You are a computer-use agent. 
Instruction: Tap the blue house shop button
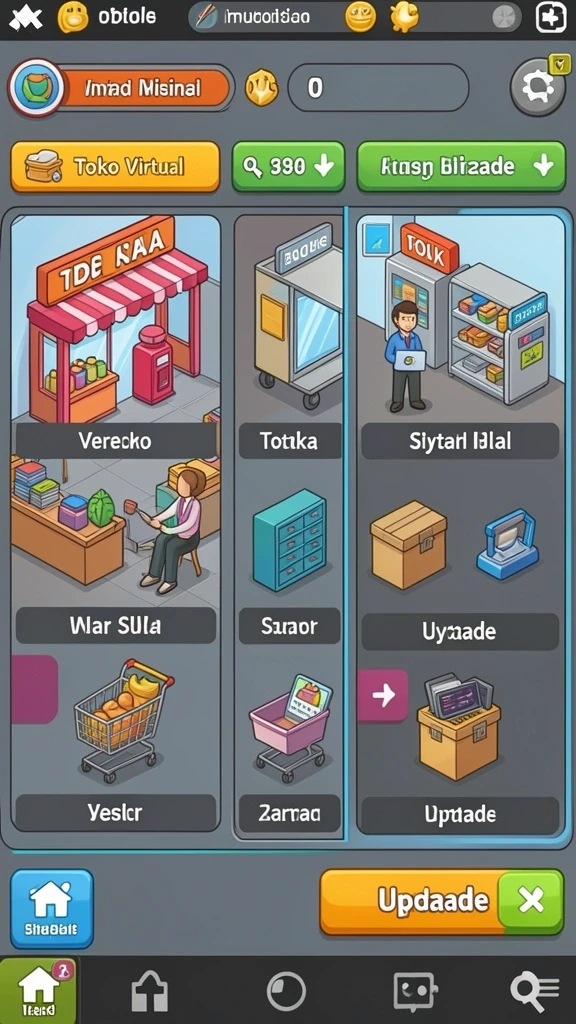coord(52,908)
